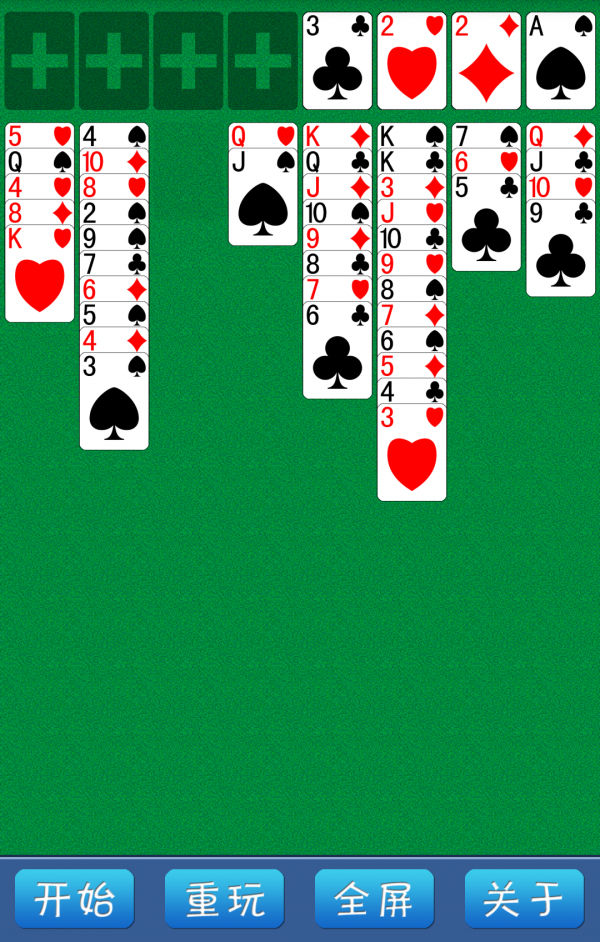Viewport: 600px width, 942px height.
Task: Open the 关于 about page
Action: tap(524, 899)
